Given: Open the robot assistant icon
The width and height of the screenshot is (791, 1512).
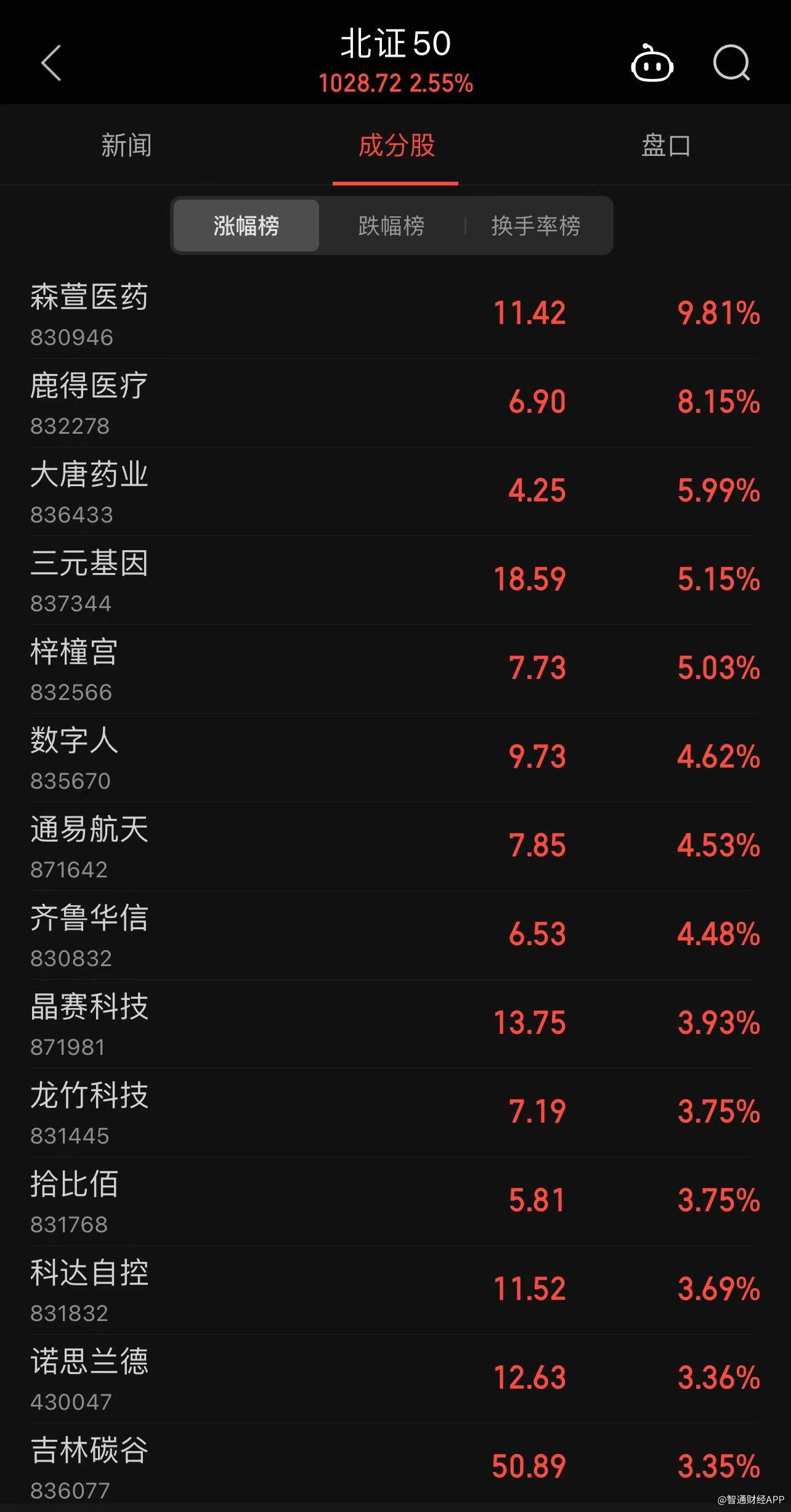Looking at the screenshot, I should pyautogui.click(x=652, y=63).
